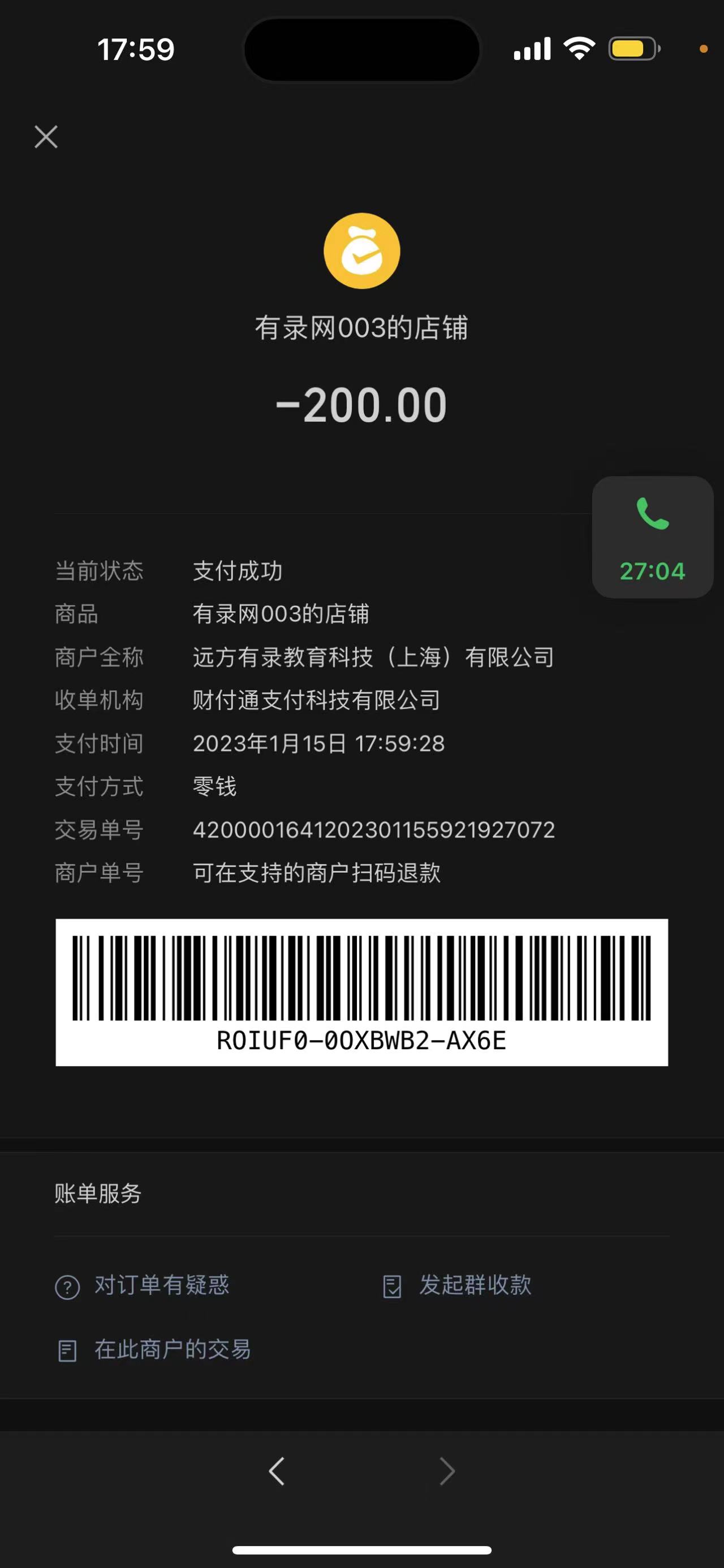Return to the ongoing call bubble
Screen dimensions: 724x1568
652,537
